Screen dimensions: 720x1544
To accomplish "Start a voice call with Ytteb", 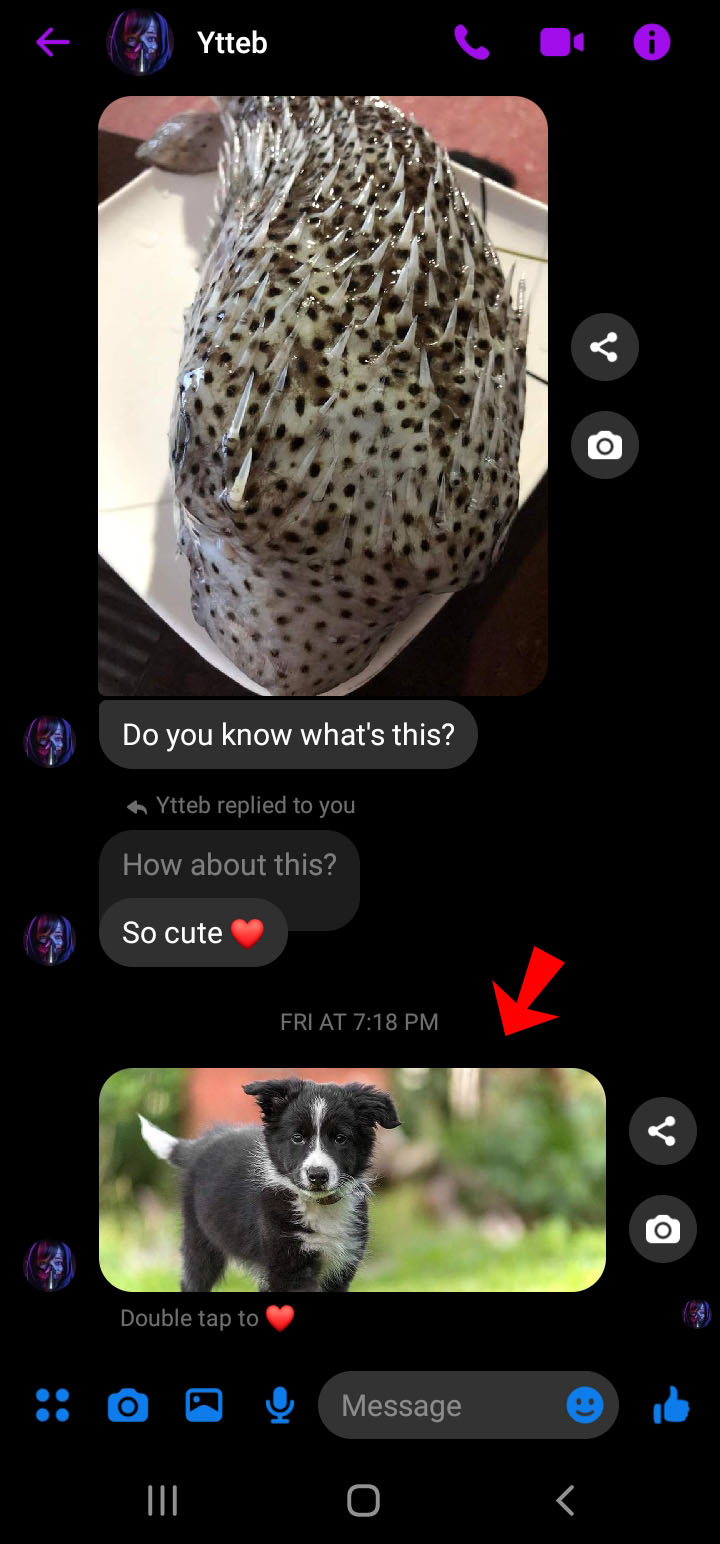I will tap(471, 42).
